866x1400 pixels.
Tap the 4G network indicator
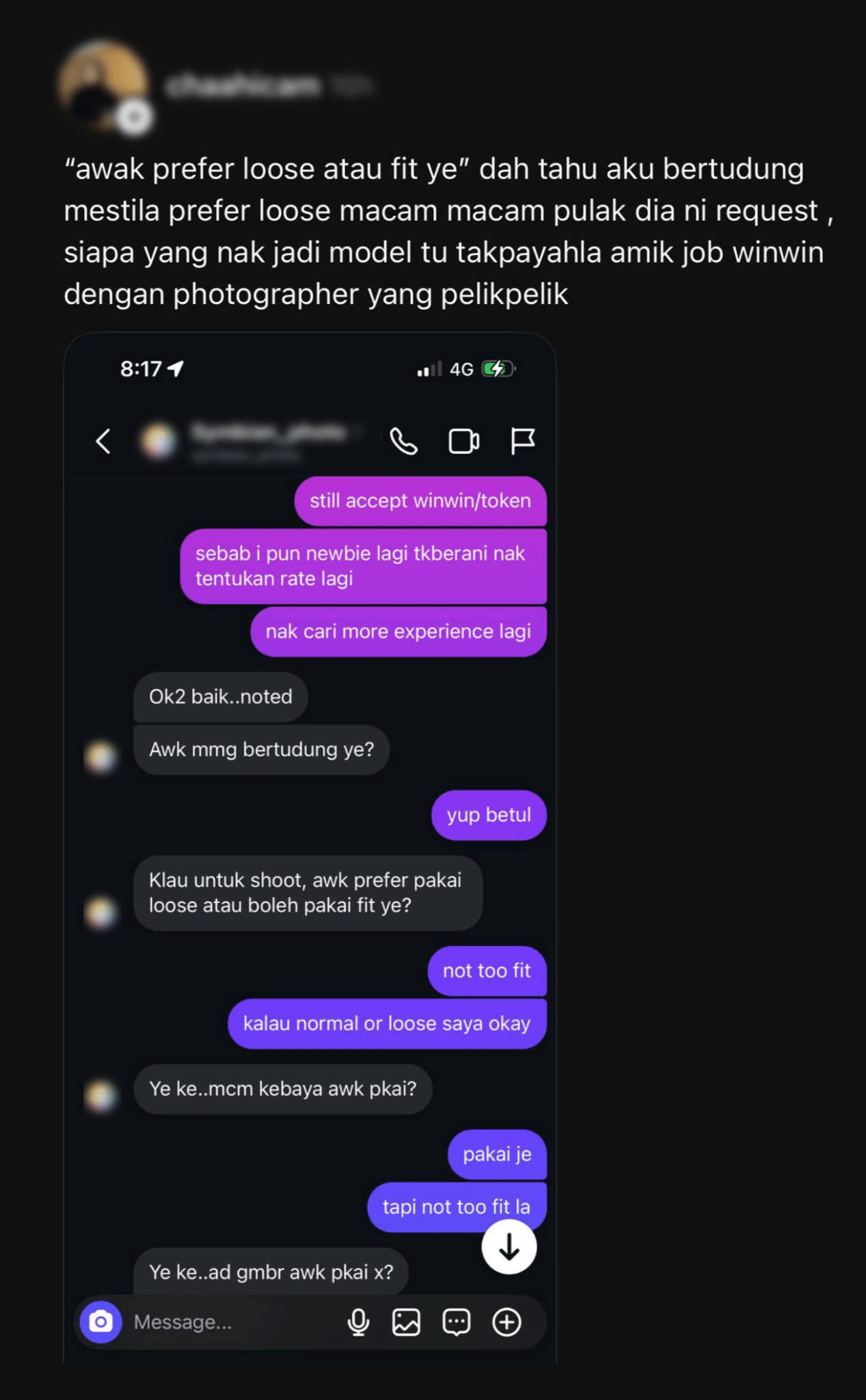pyautogui.click(x=460, y=369)
